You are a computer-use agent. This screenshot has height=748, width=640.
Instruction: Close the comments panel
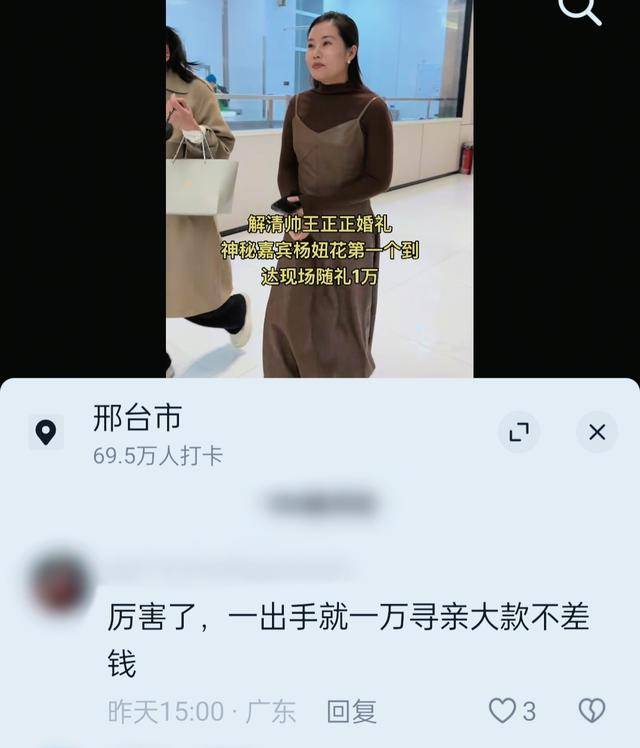597,432
